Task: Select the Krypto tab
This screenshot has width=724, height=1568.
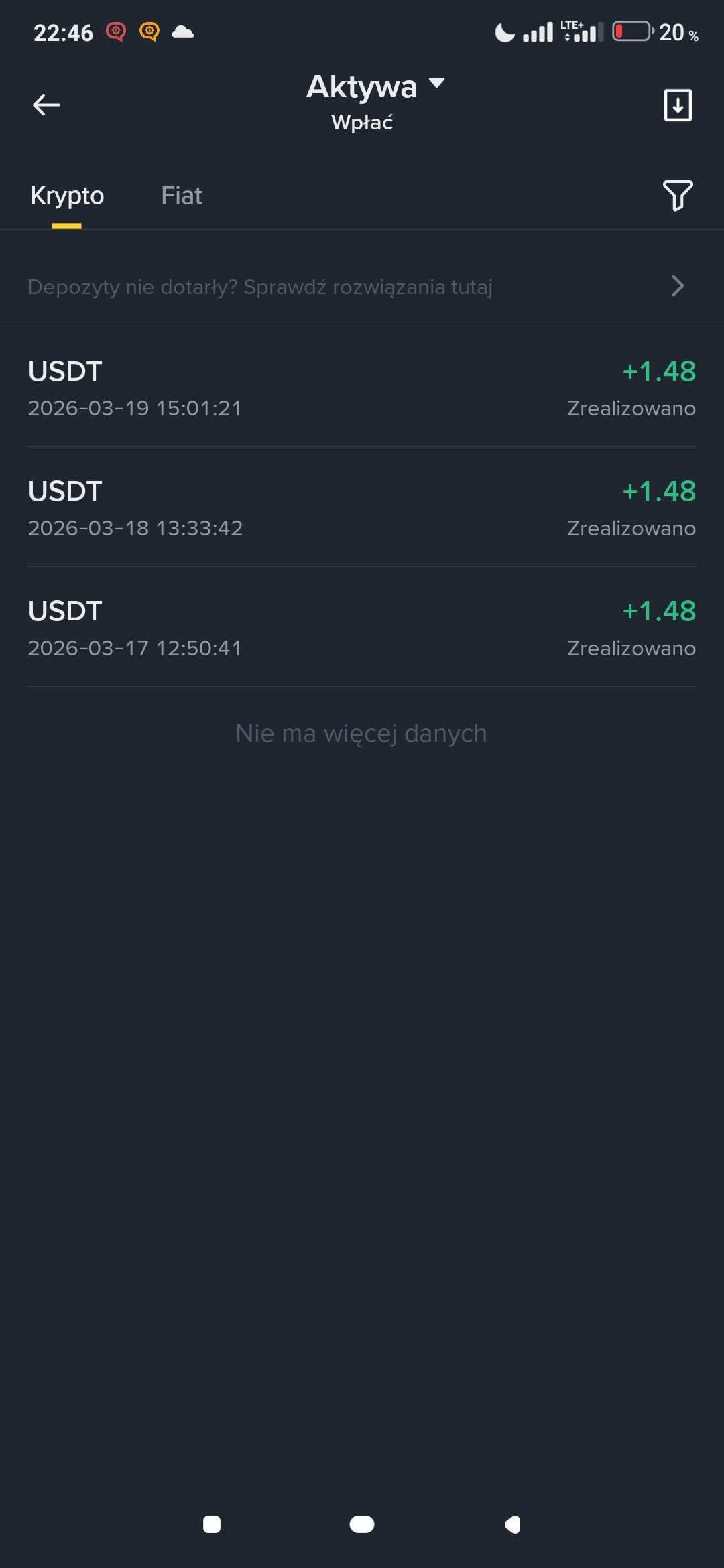Action: click(67, 196)
